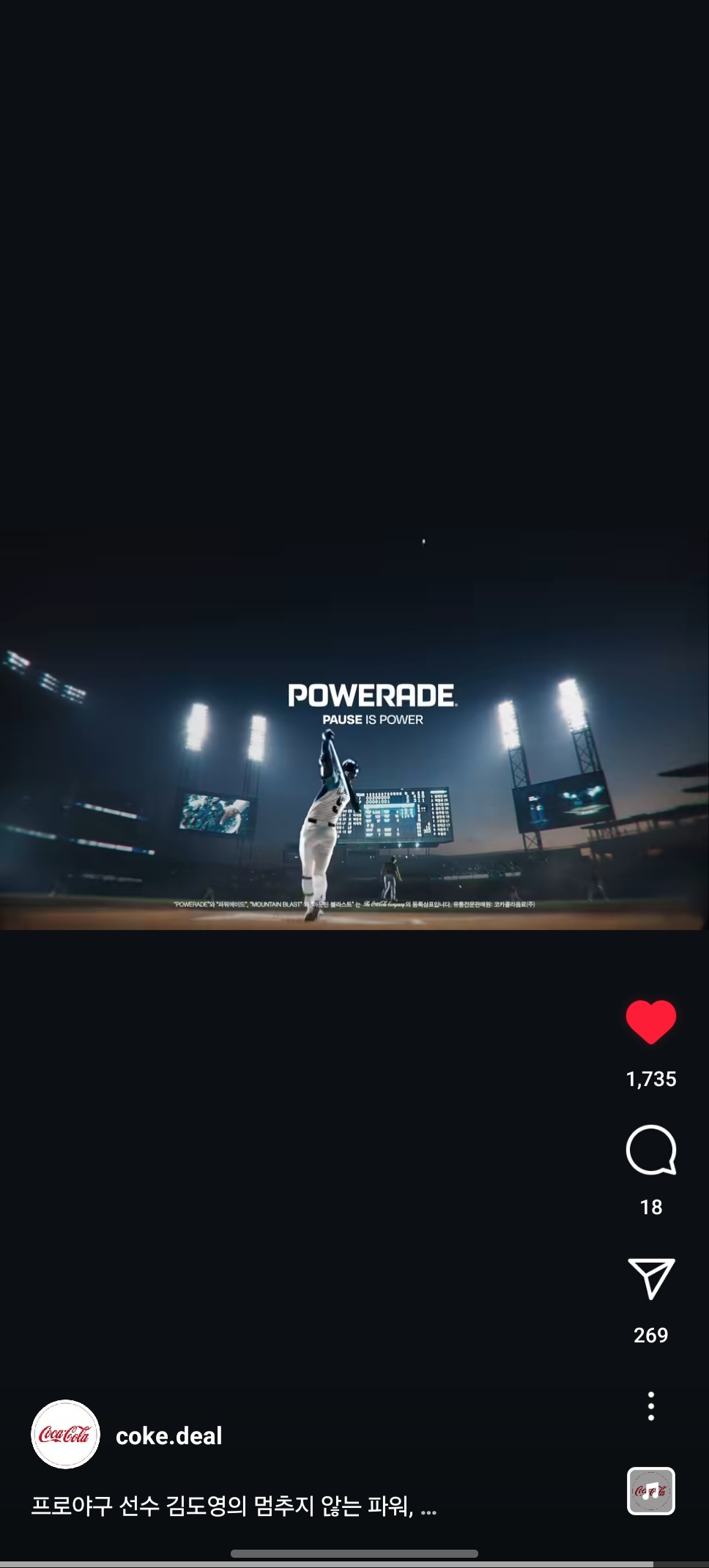Open the comments on this reel
The image size is (709, 1568).
point(650,1151)
